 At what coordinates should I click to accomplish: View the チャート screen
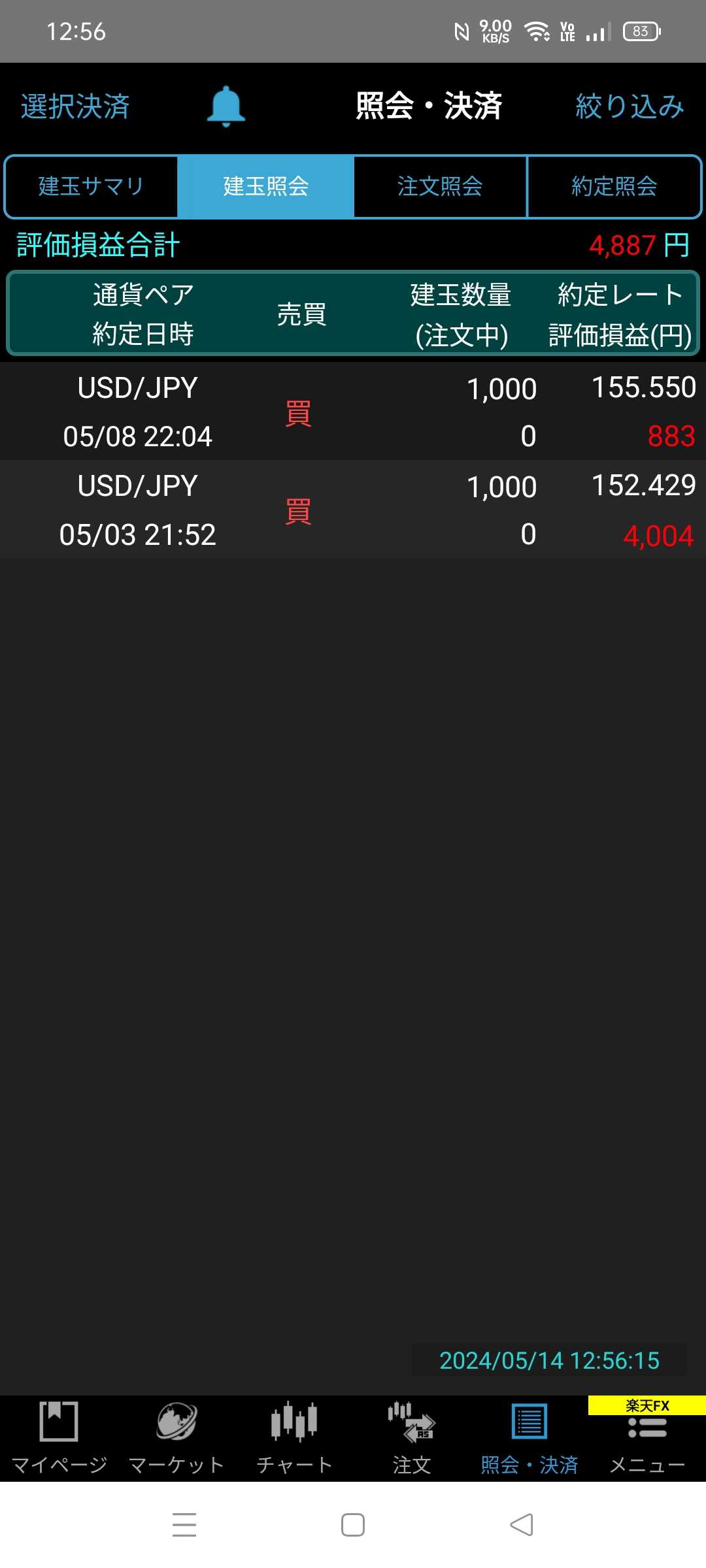[294, 1438]
